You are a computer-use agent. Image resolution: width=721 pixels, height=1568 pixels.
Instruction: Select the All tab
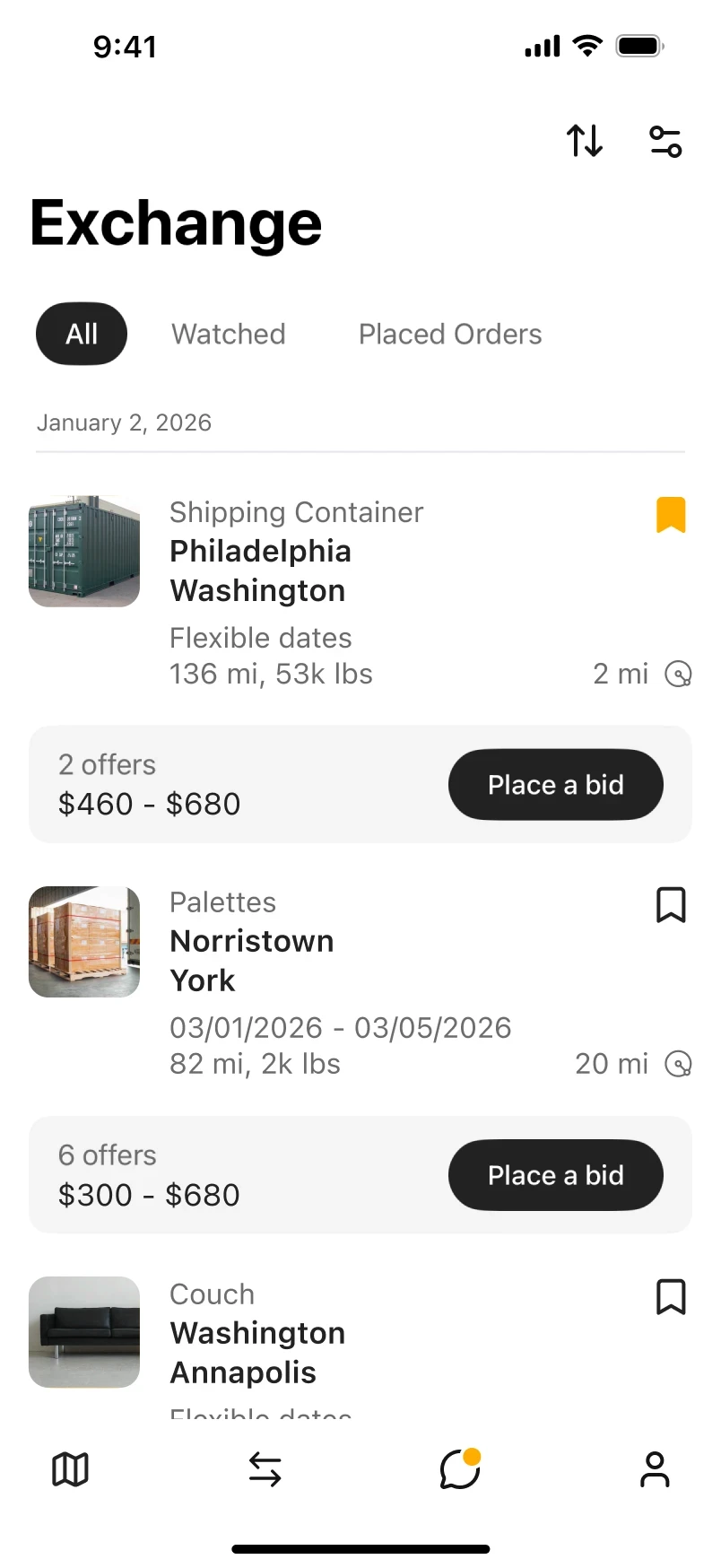pyautogui.click(x=82, y=334)
